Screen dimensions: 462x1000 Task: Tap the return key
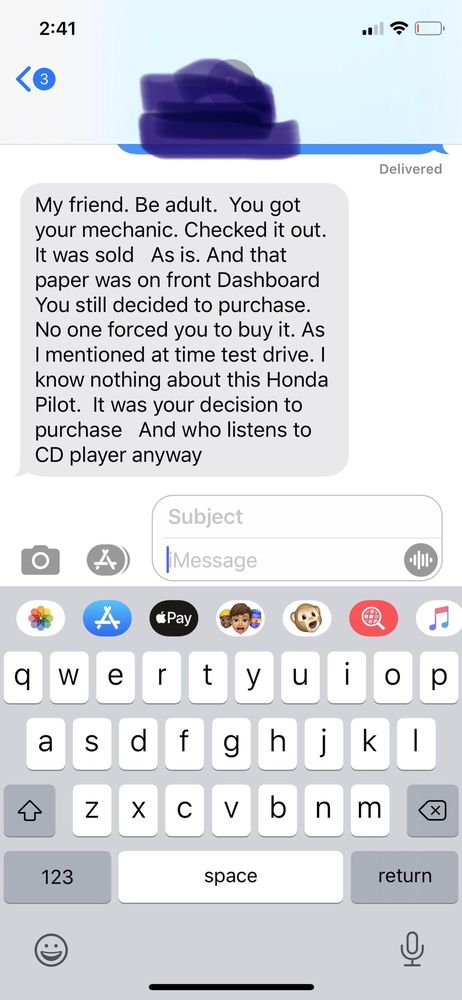405,877
